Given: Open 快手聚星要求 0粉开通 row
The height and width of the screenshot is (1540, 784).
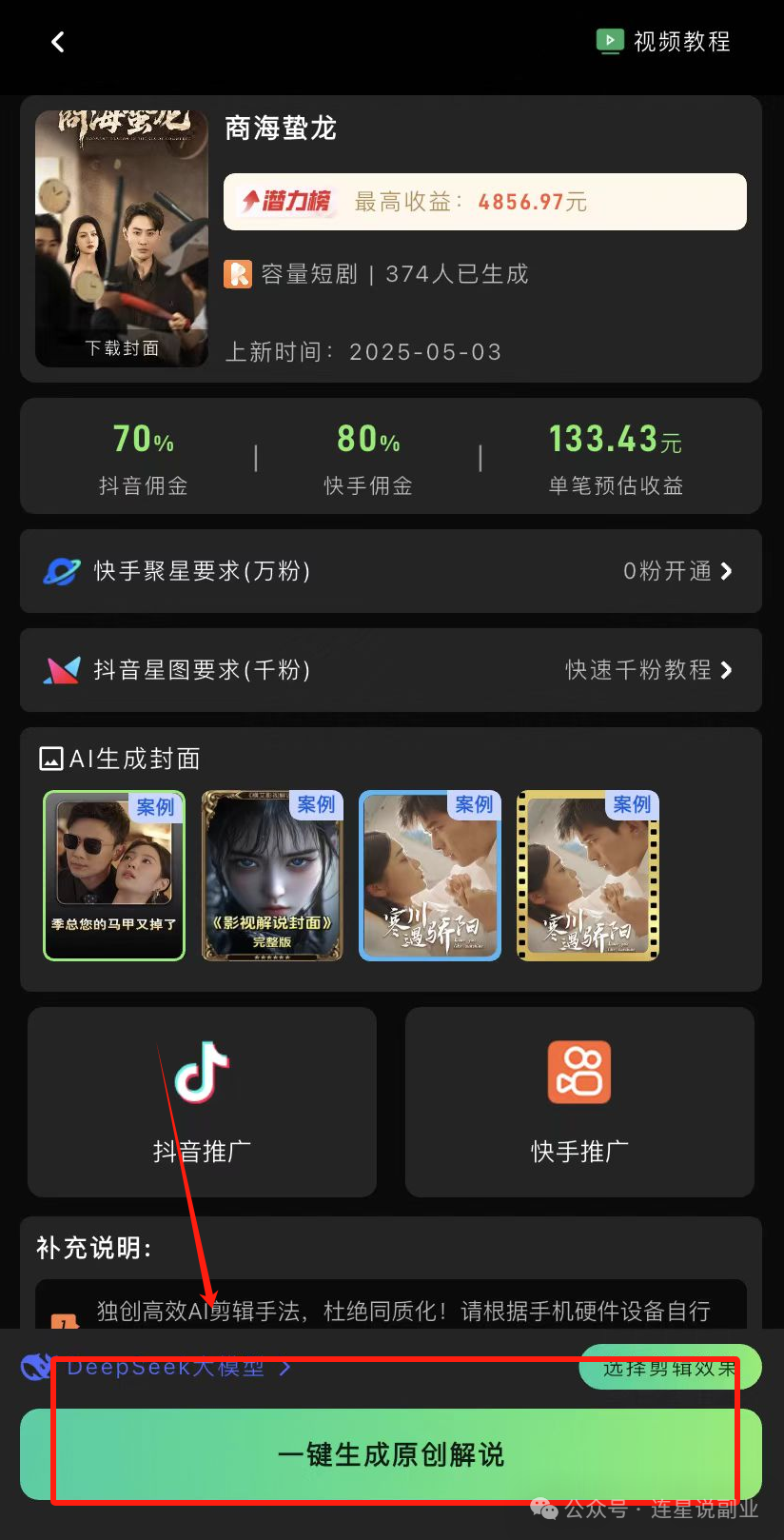Looking at the screenshot, I should pyautogui.click(x=391, y=571).
